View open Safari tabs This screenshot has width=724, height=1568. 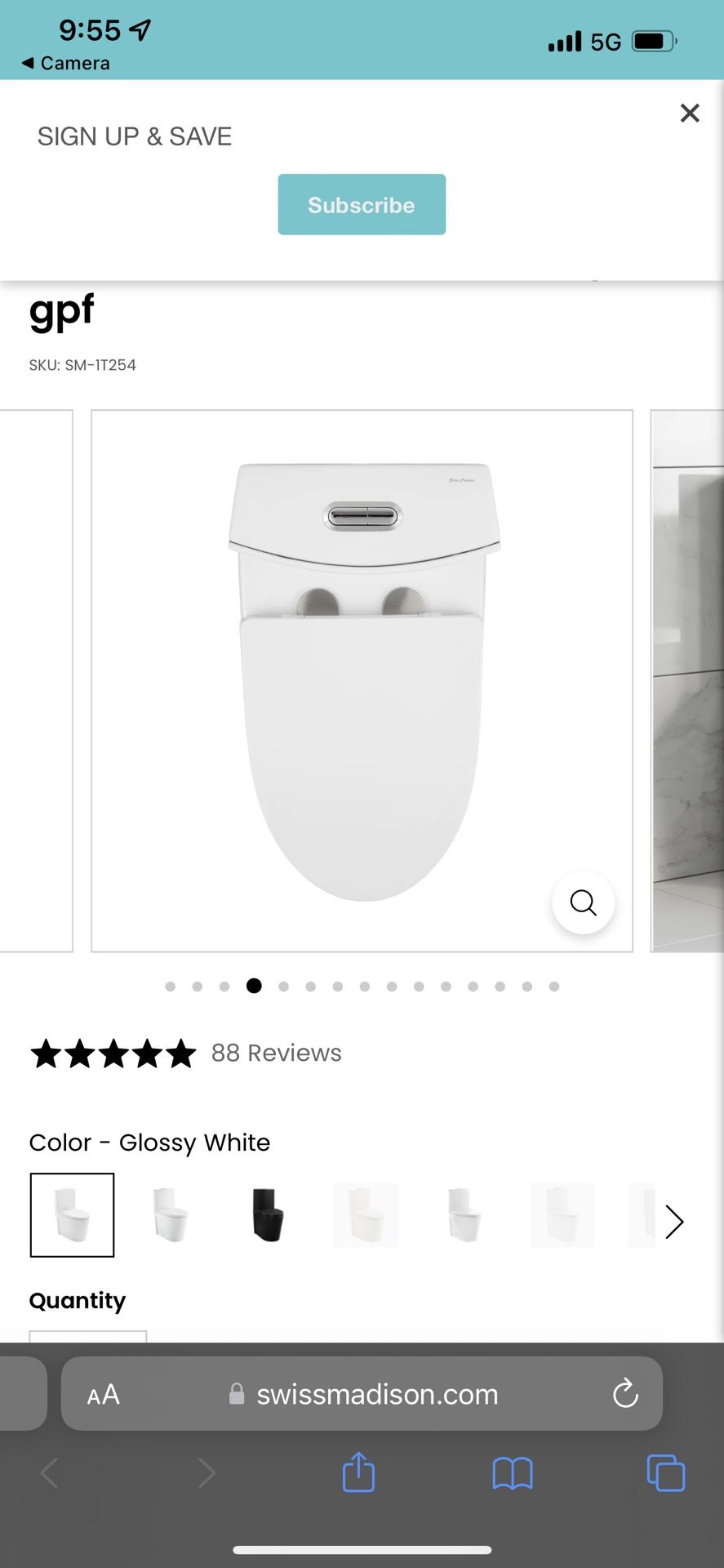[x=665, y=1473]
